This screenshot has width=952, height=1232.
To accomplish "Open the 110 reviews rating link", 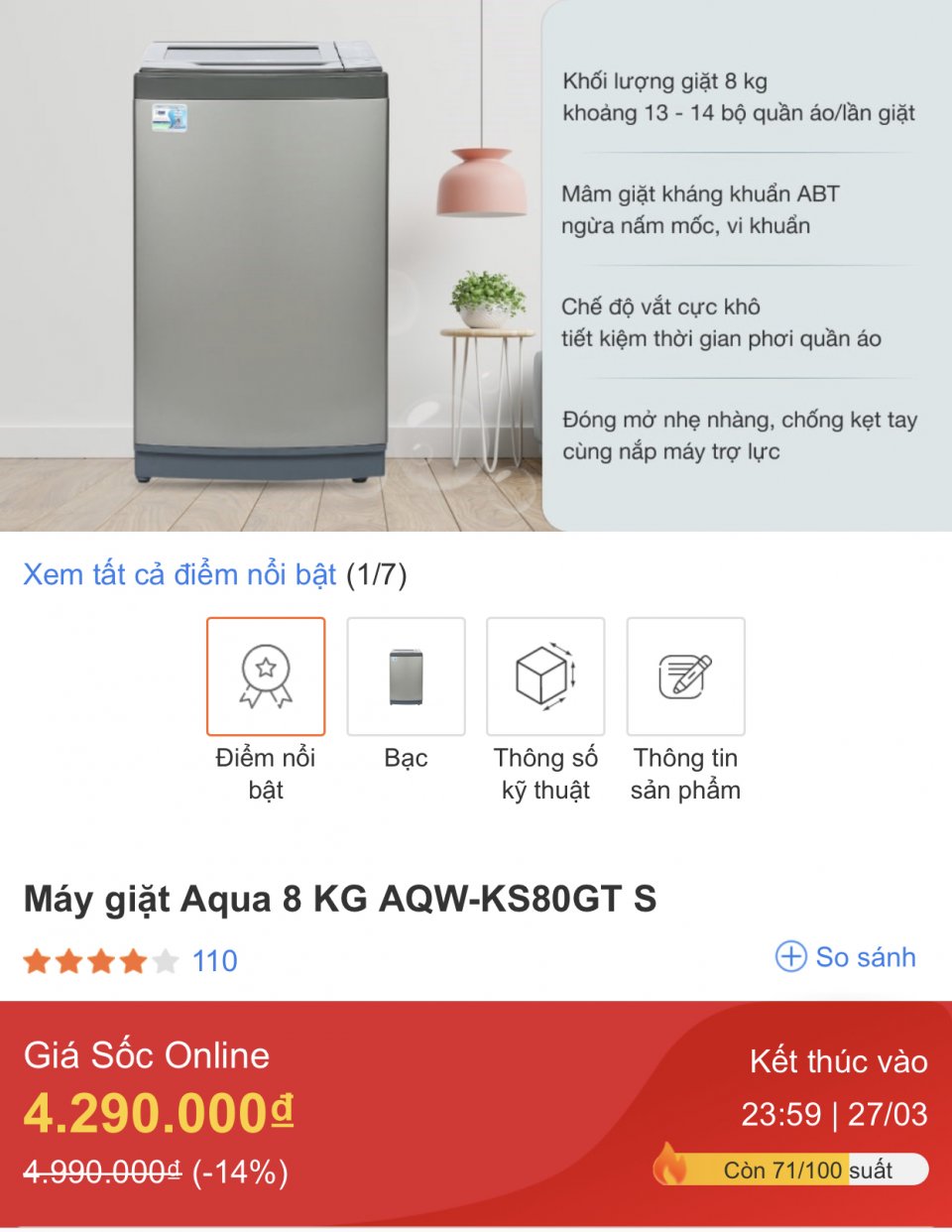I will click(214, 960).
